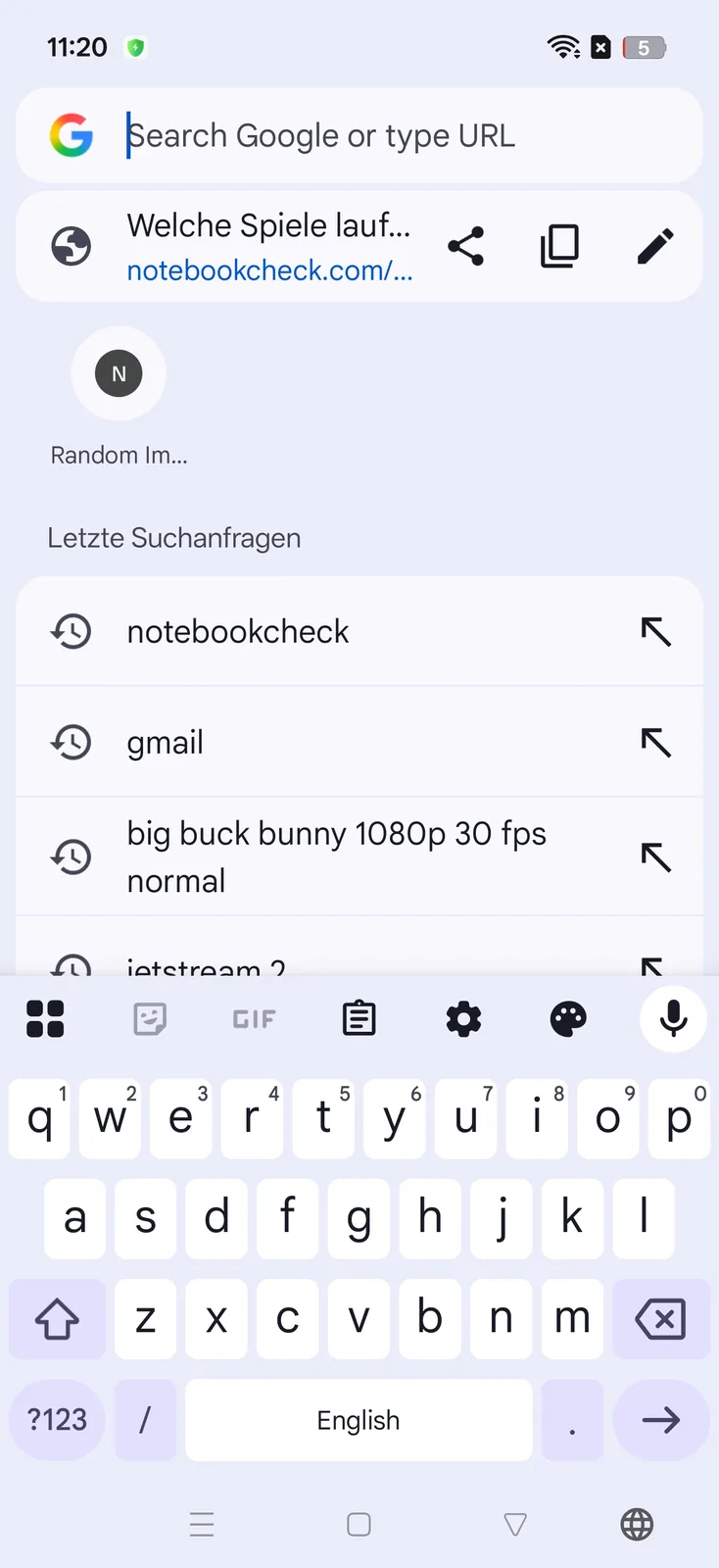Focus the Search Google or type URL field

click(392, 135)
